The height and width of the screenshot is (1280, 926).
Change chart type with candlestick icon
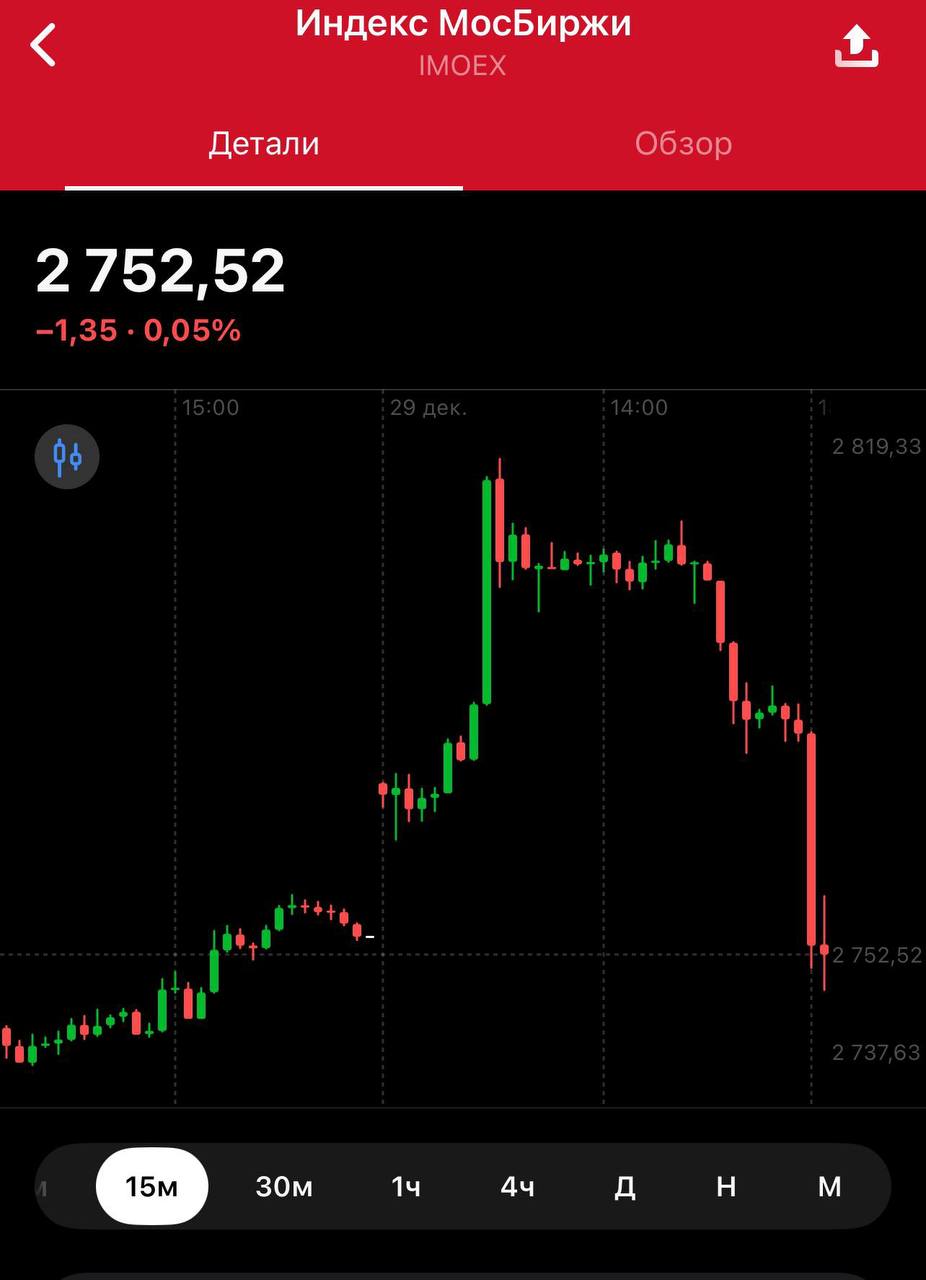pyautogui.click(x=67, y=457)
